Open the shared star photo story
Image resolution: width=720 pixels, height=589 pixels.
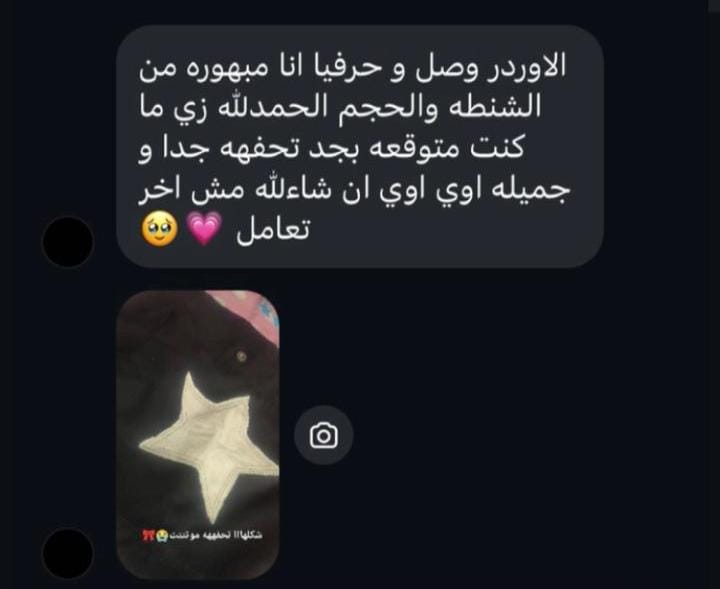(x=198, y=433)
